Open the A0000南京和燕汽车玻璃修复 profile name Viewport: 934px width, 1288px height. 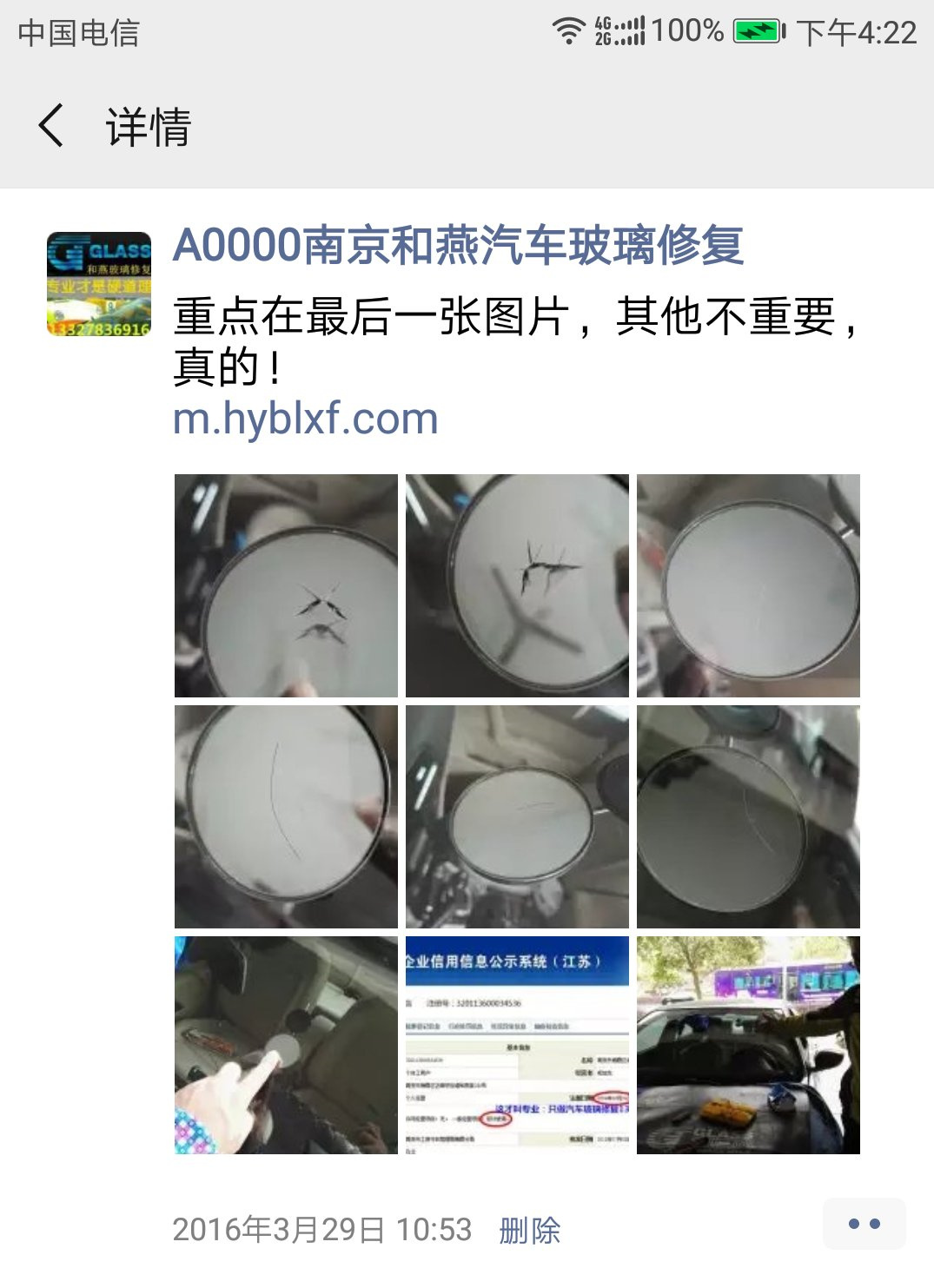(458, 245)
